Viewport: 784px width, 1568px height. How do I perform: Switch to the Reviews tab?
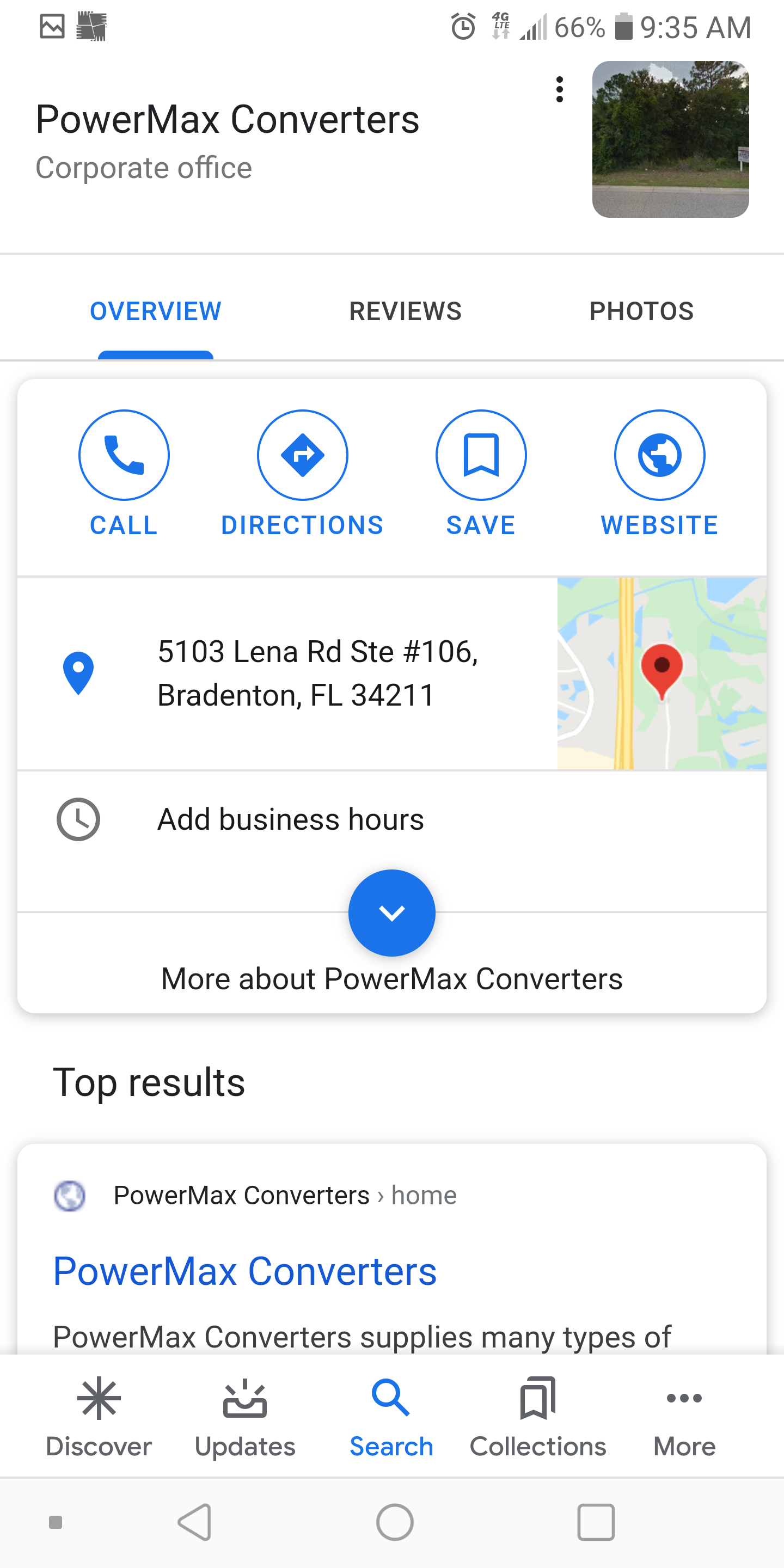pyautogui.click(x=406, y=311)
